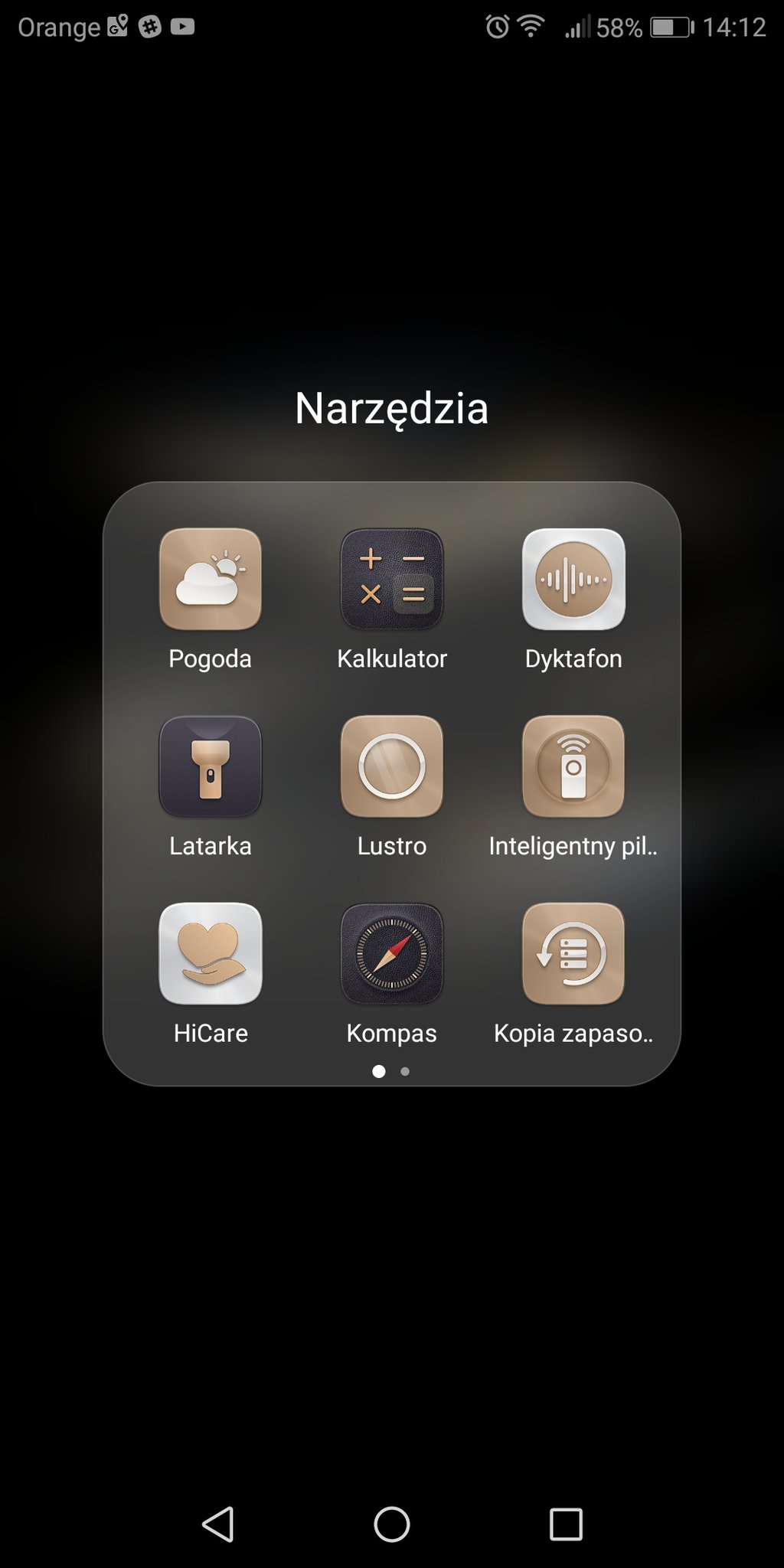This screenshot has width=784, height=1568.
Task: Launch Inteligentny pilot remote app
Action: click(x=573, y=766)
